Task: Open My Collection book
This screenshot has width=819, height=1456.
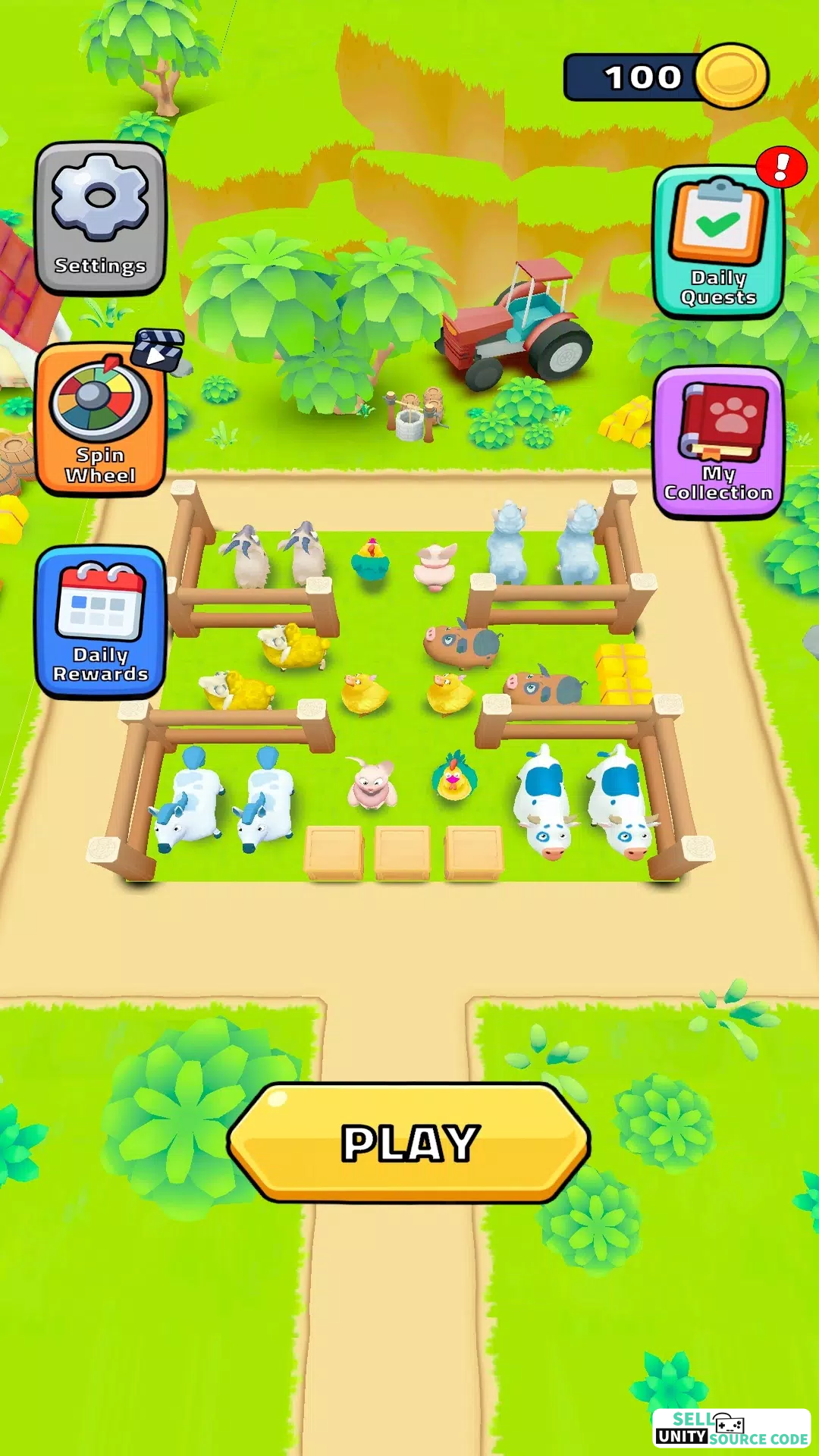Action: click(718, 443)
